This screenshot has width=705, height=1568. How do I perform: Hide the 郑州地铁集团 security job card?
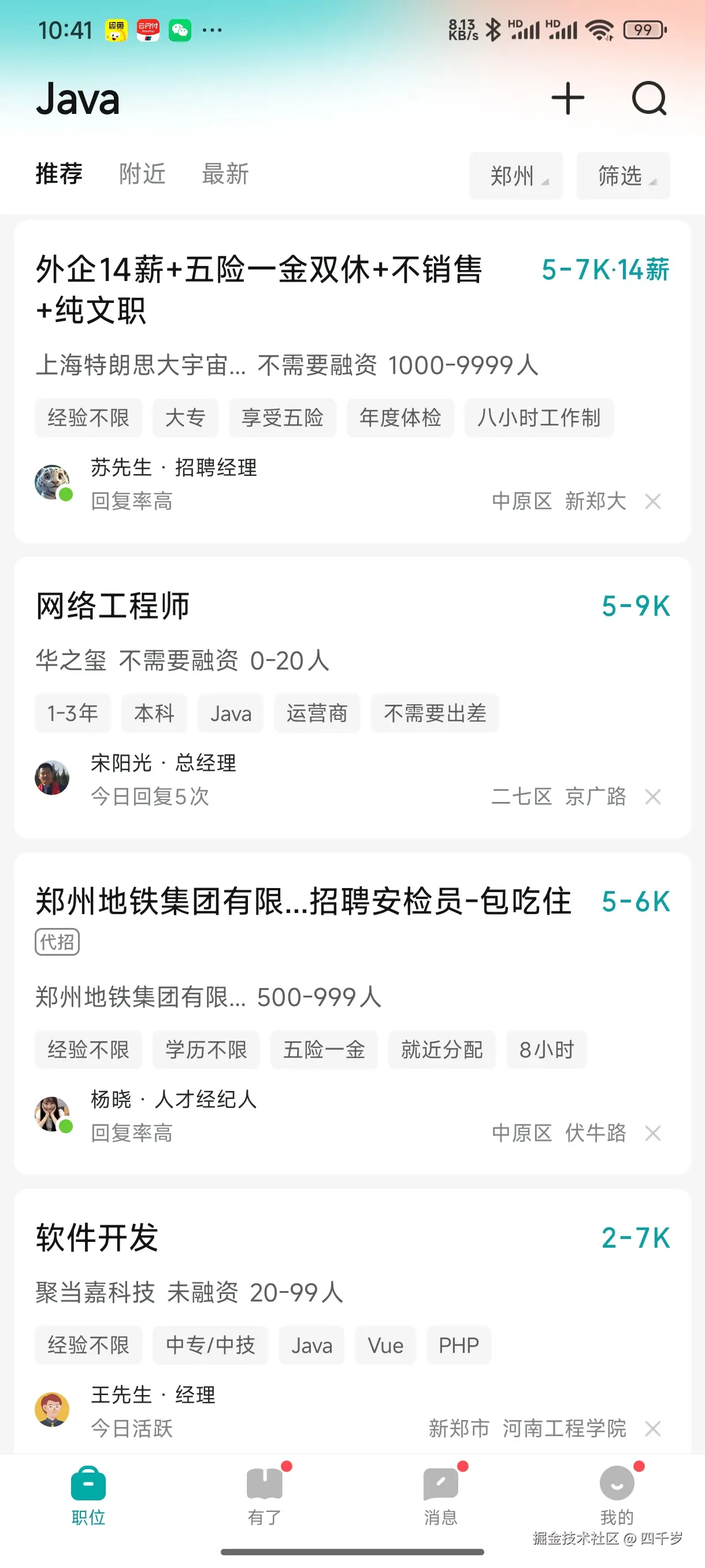(x=652, y=1133)
